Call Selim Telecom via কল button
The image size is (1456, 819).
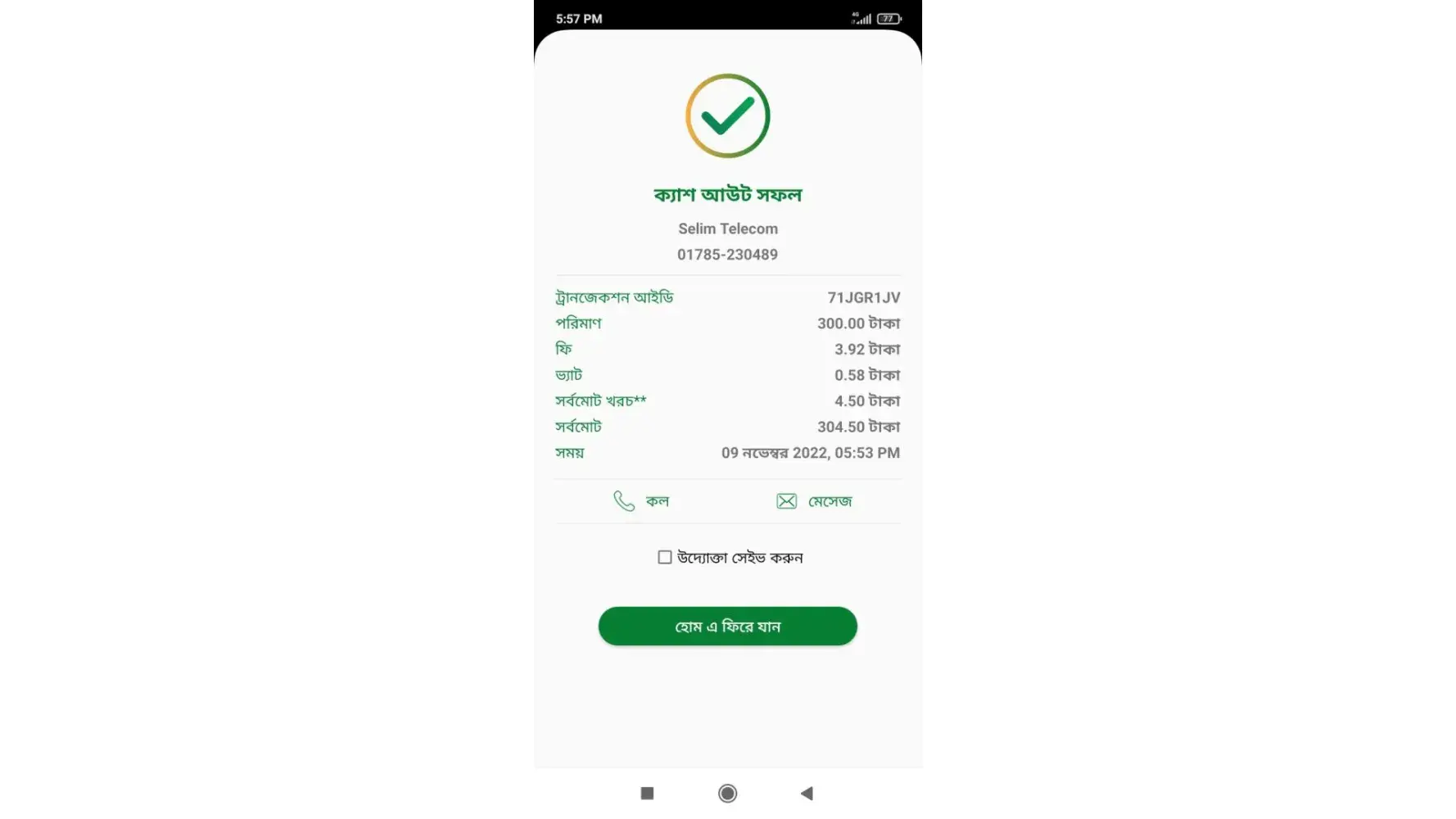click(x=641, y=501)
